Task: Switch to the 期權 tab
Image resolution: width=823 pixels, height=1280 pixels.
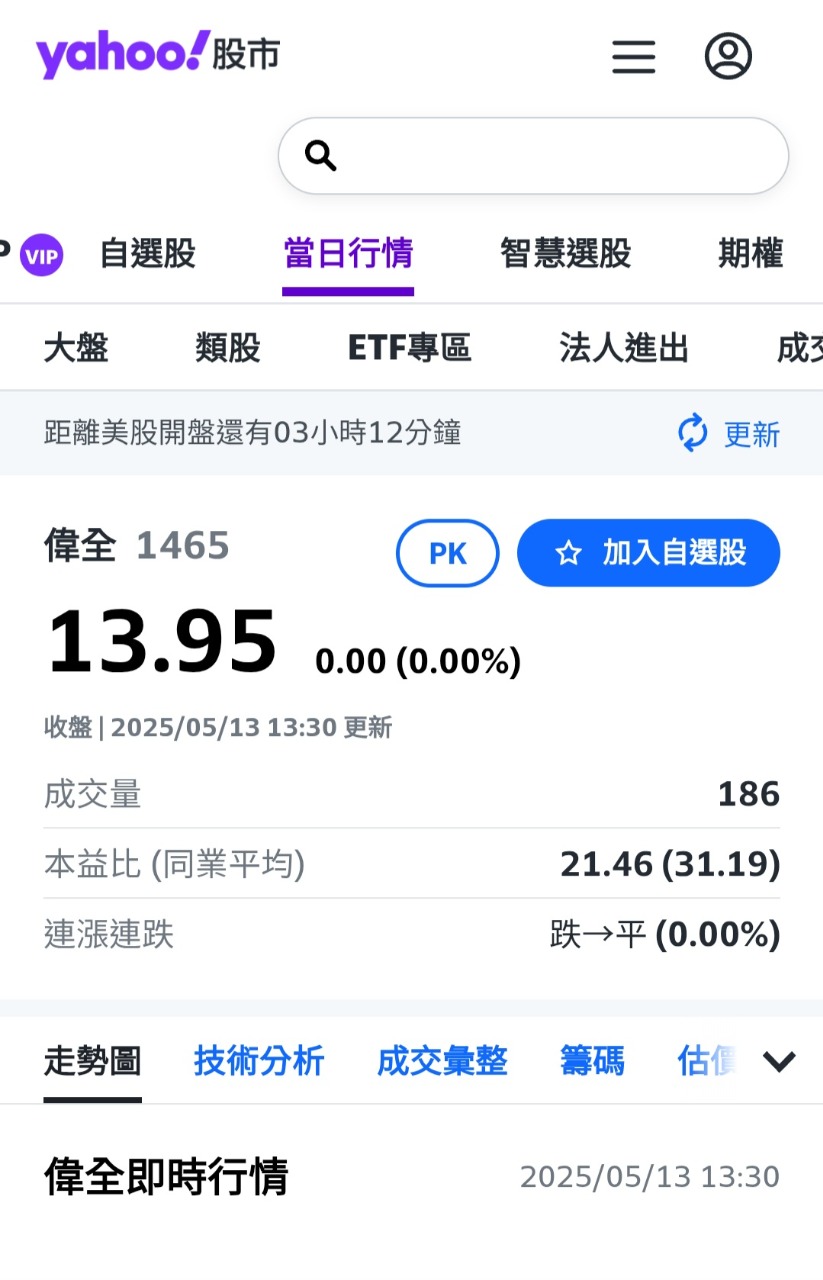Action: [750, 254]
